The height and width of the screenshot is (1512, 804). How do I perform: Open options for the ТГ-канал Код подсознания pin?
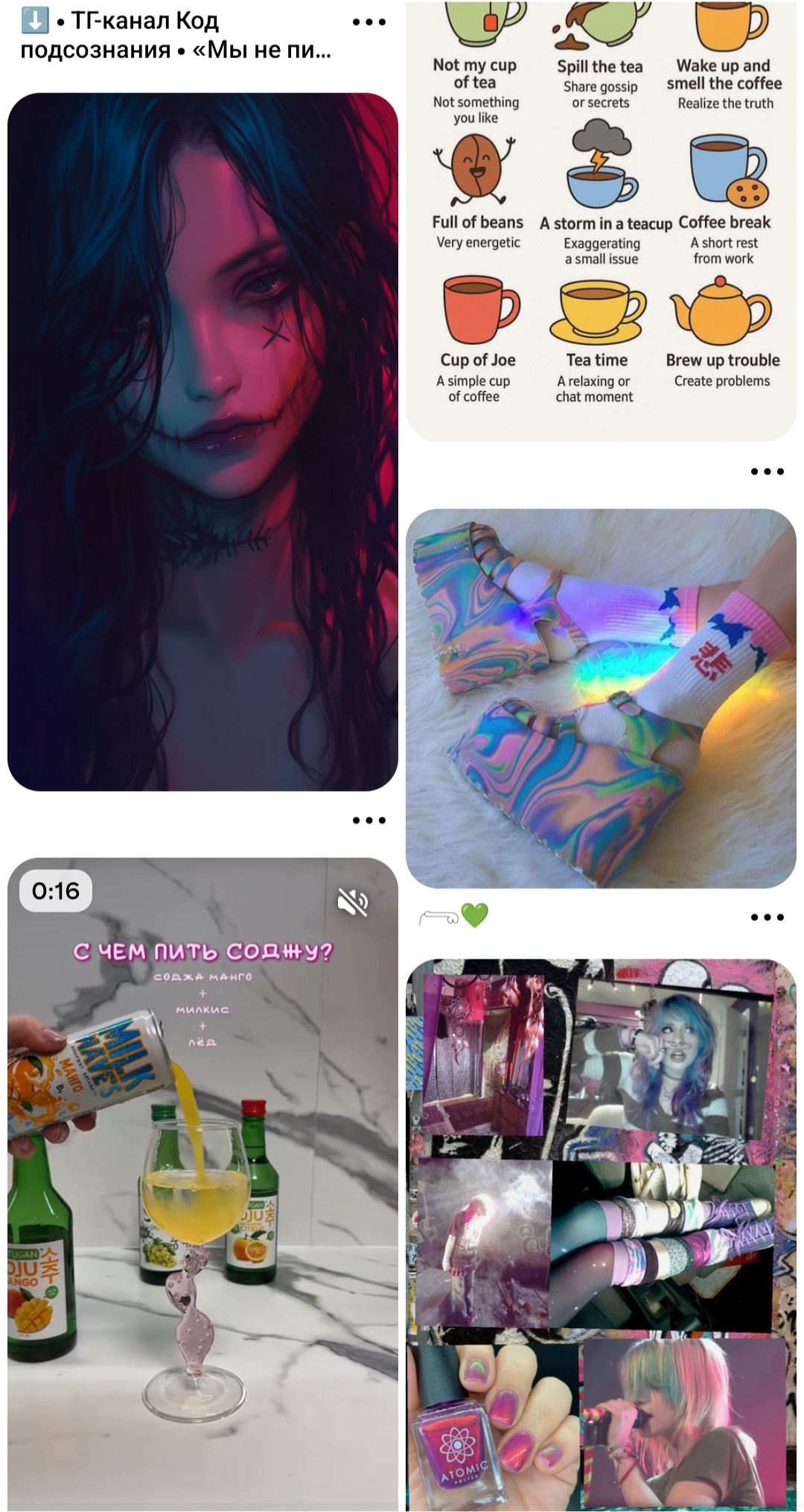click(368, 22)
